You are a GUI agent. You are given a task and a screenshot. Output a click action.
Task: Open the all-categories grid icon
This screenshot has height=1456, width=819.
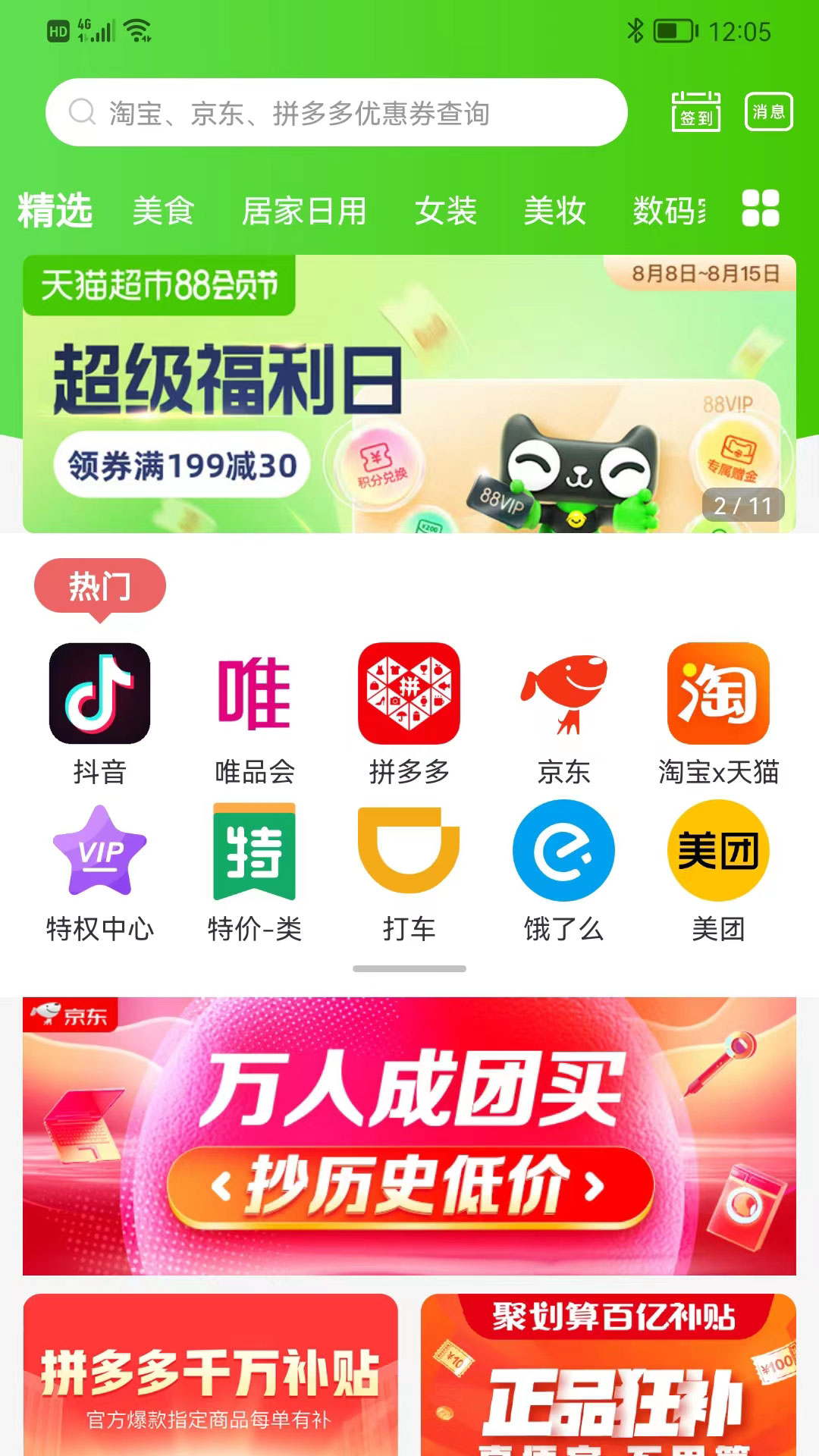761,209
